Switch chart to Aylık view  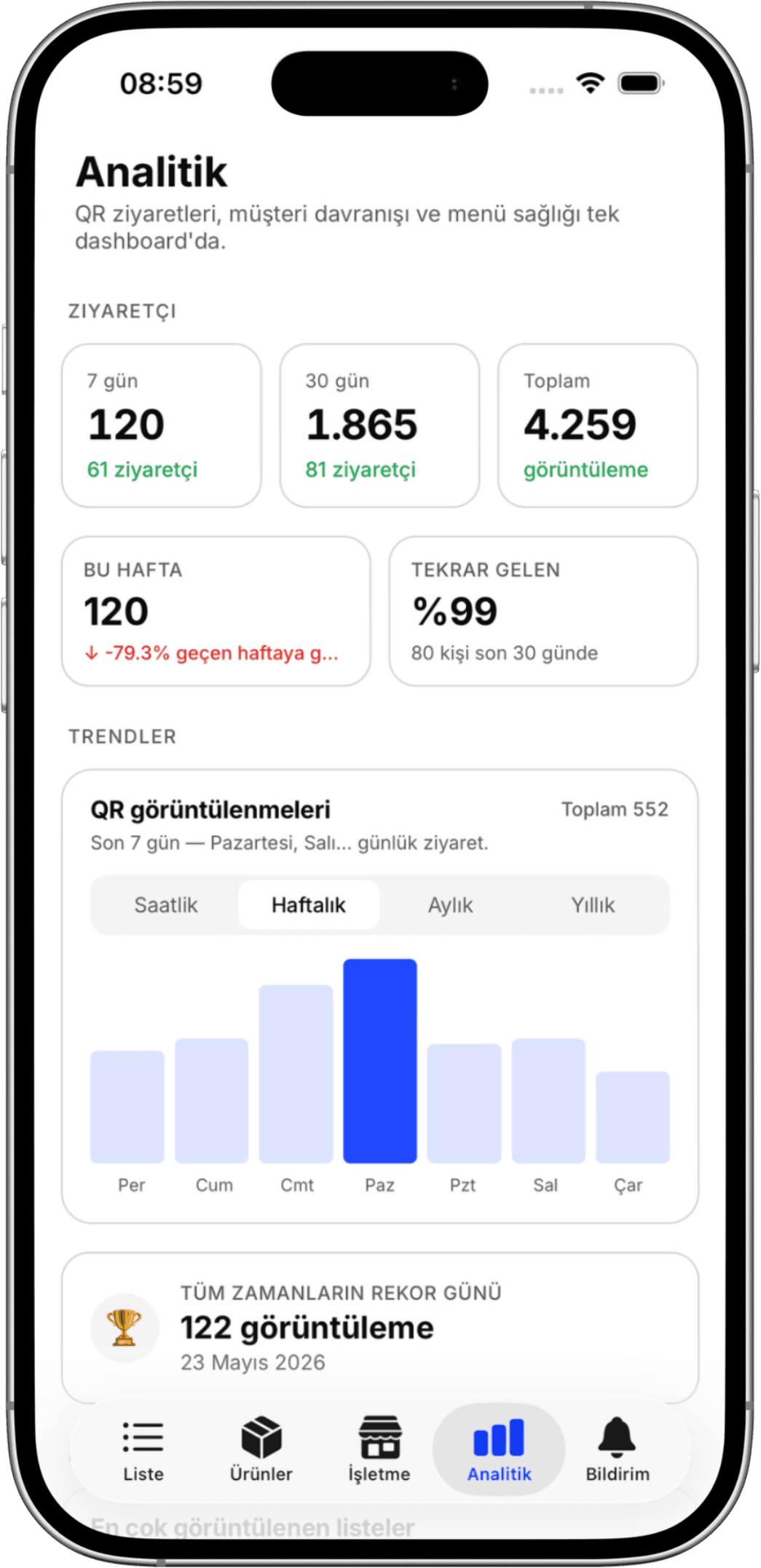coord(451,905)
